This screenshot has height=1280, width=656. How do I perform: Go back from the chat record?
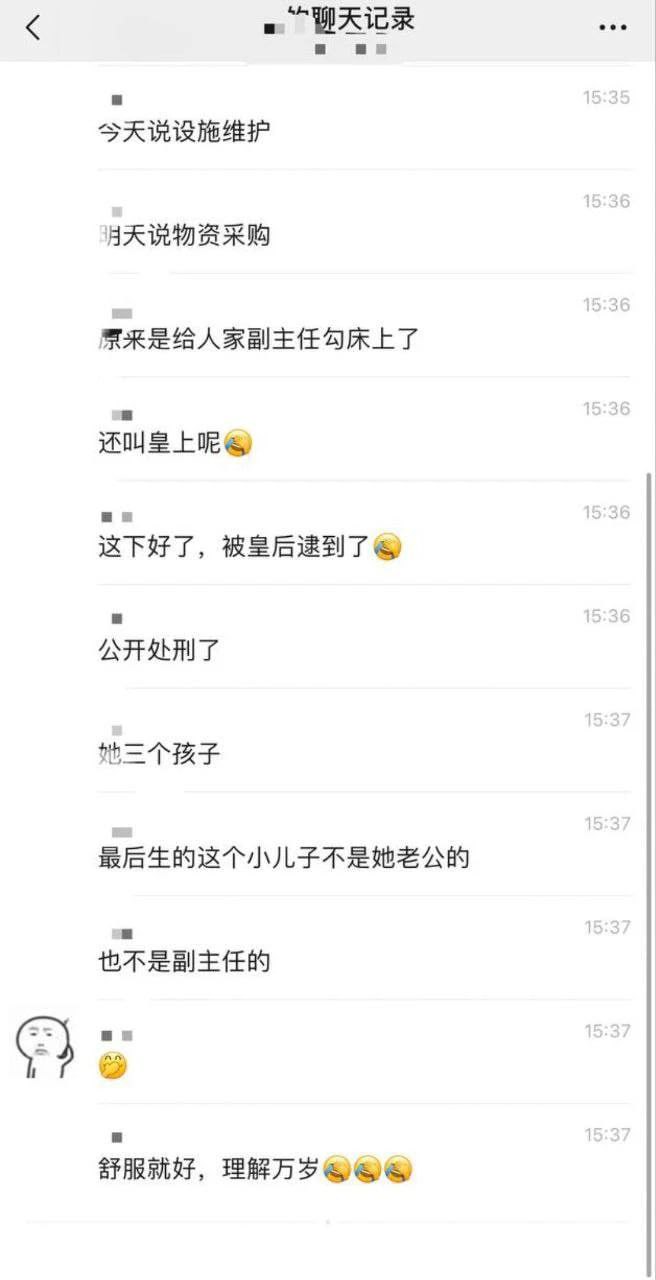pos(33,28)
